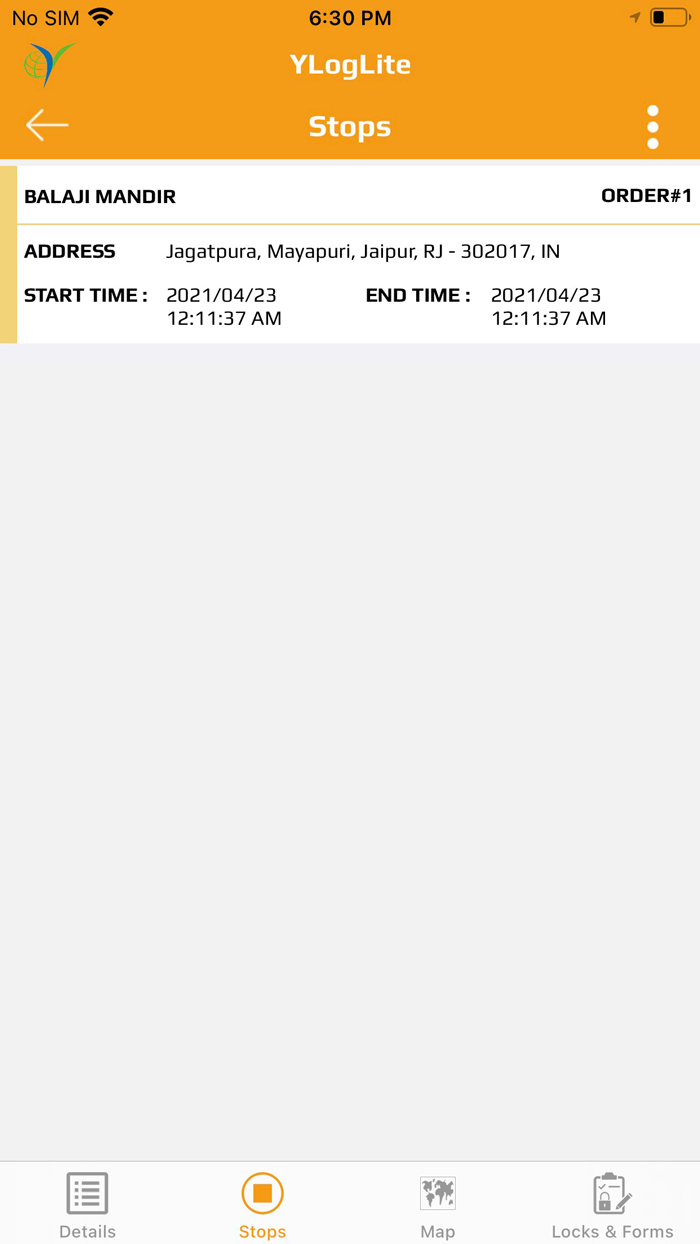
Task: Select the Stops tab
Action: coord(262,1205)
